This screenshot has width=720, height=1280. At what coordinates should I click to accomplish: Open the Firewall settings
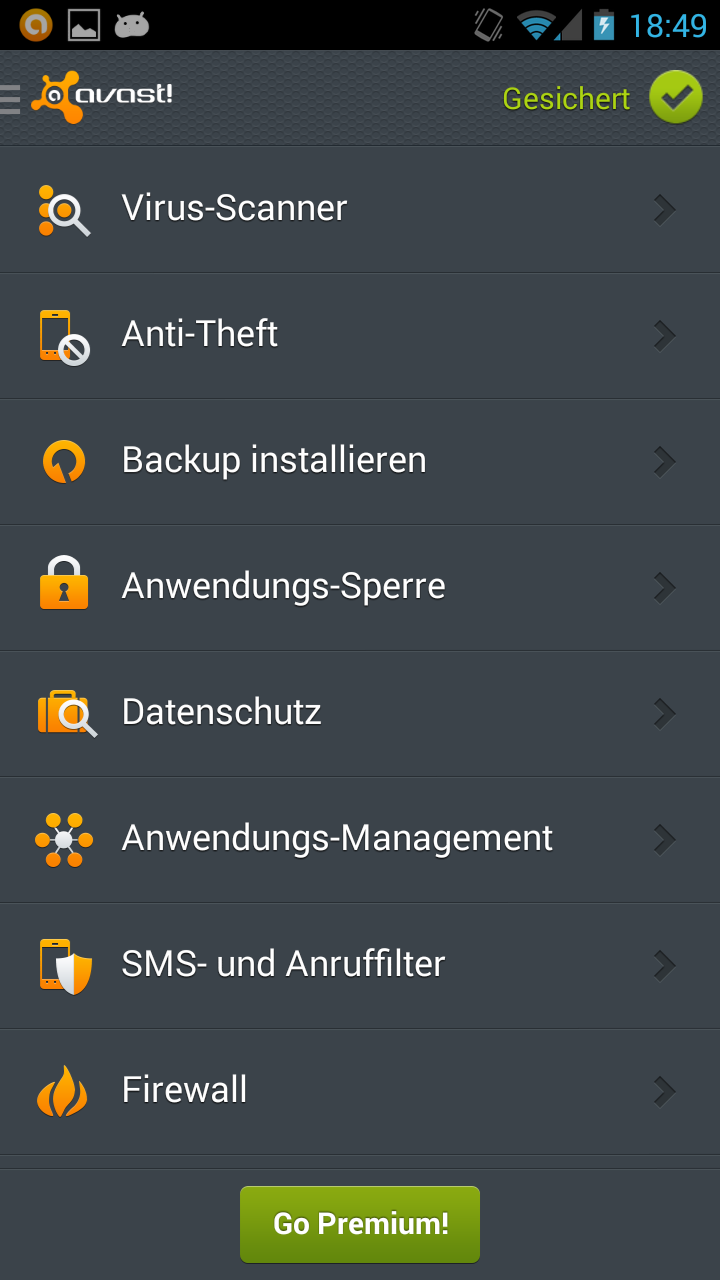tap(360, 1091)
